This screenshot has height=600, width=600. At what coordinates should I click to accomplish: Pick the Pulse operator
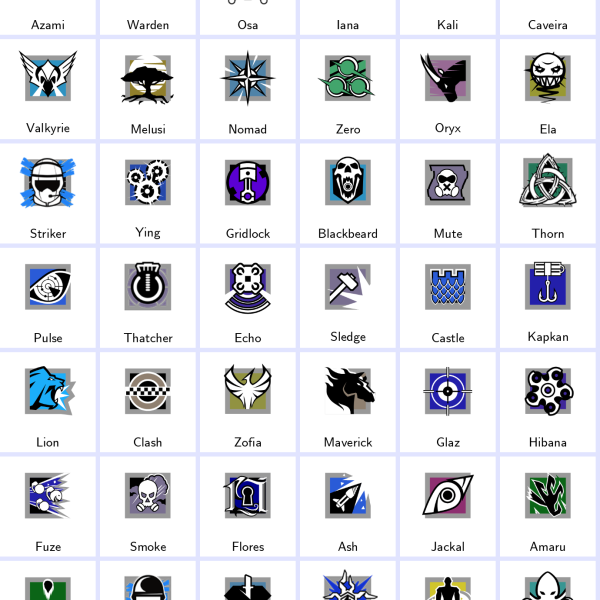(x=48, y=297)
